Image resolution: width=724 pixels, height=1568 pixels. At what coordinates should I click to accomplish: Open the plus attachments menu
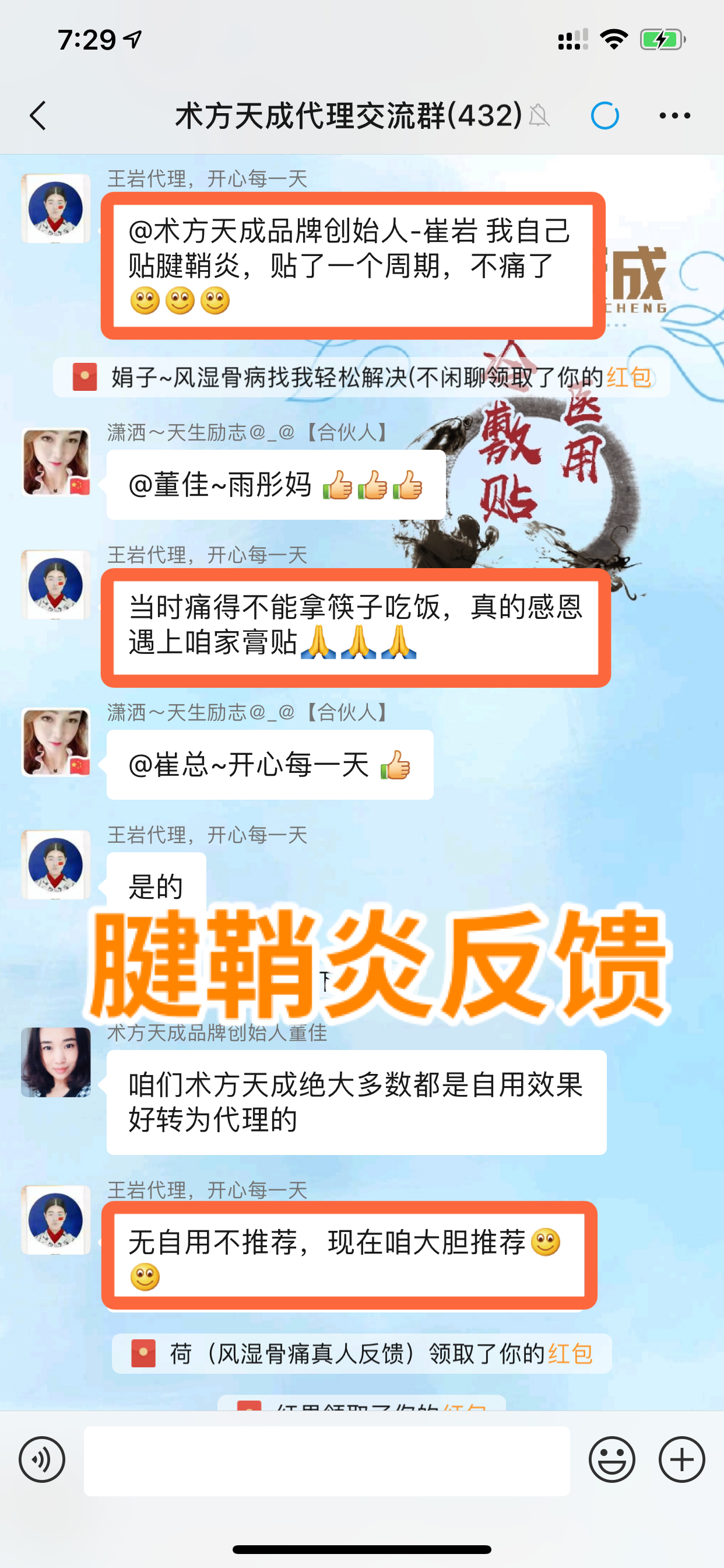(x=681, y=1459)
